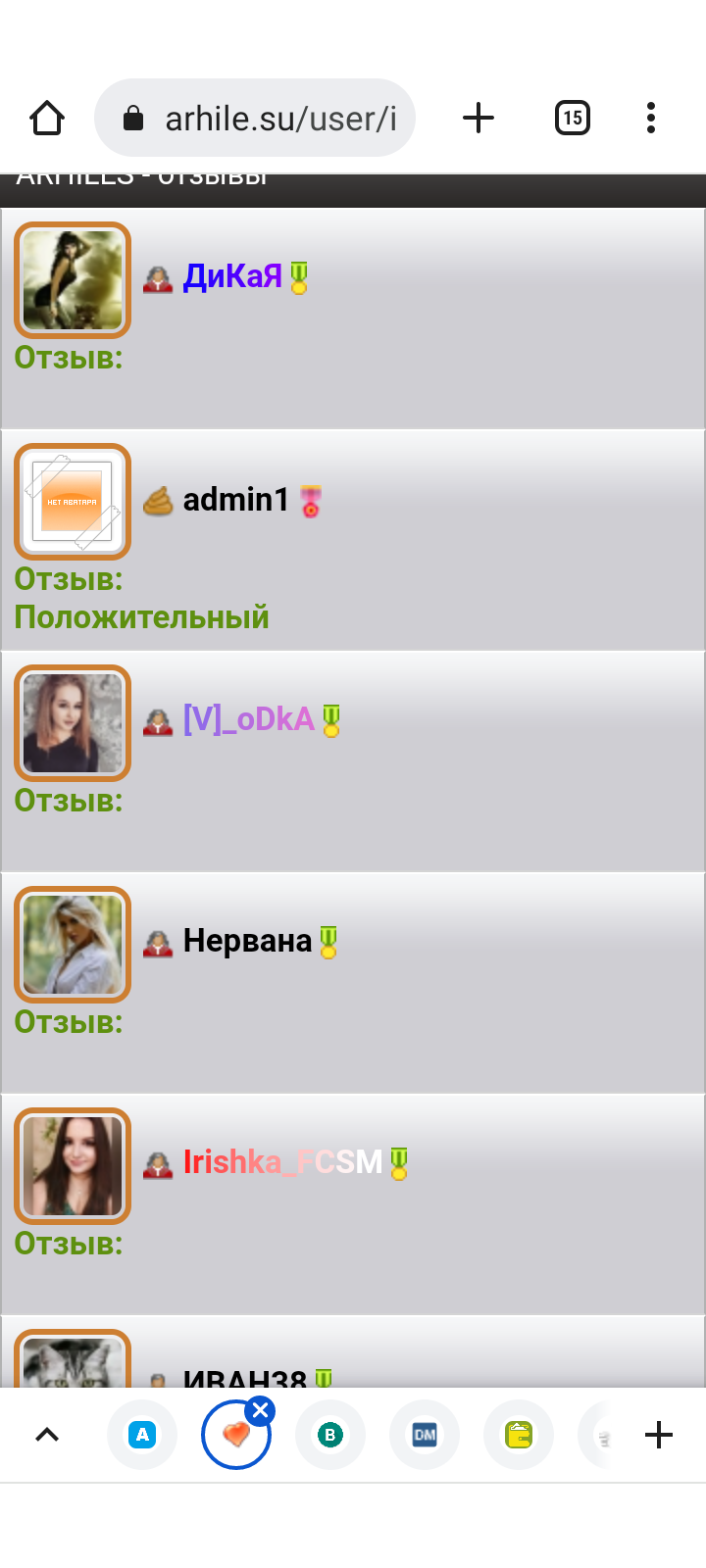
Task: Switch to the blue A tab
Action: 142,1435
